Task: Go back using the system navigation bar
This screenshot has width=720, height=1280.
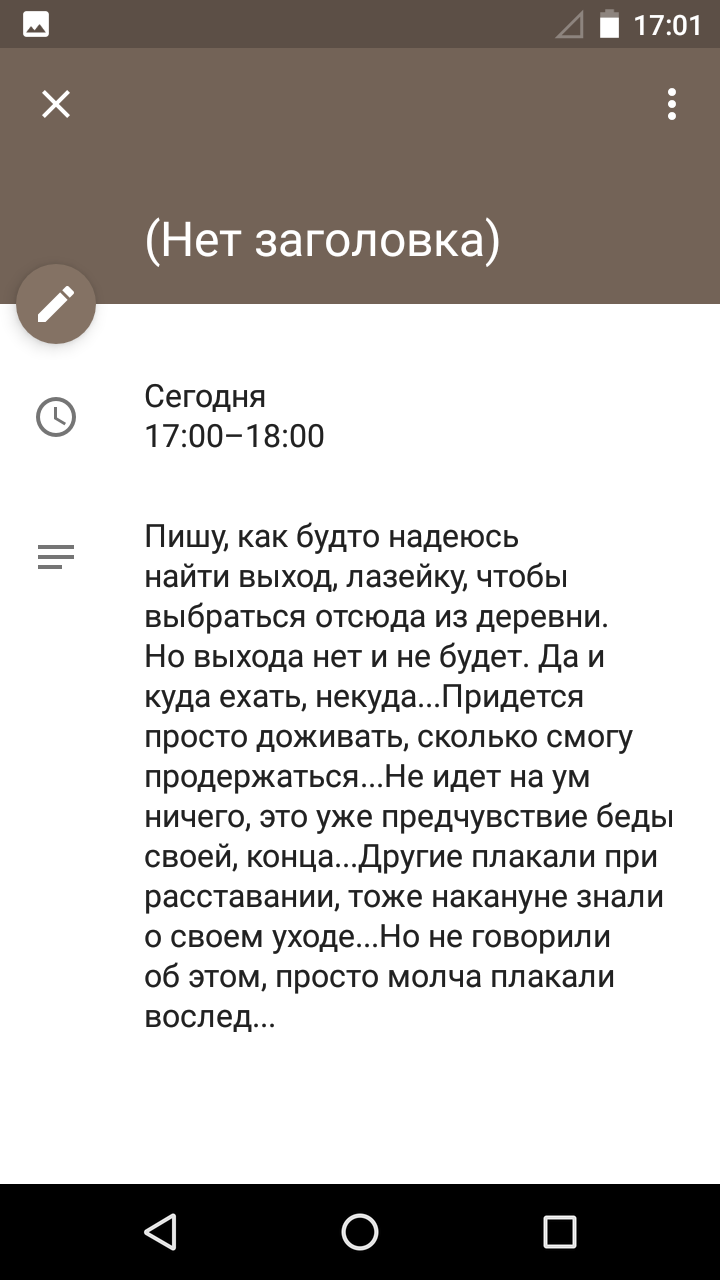Action: click(x=160, y=1232)
